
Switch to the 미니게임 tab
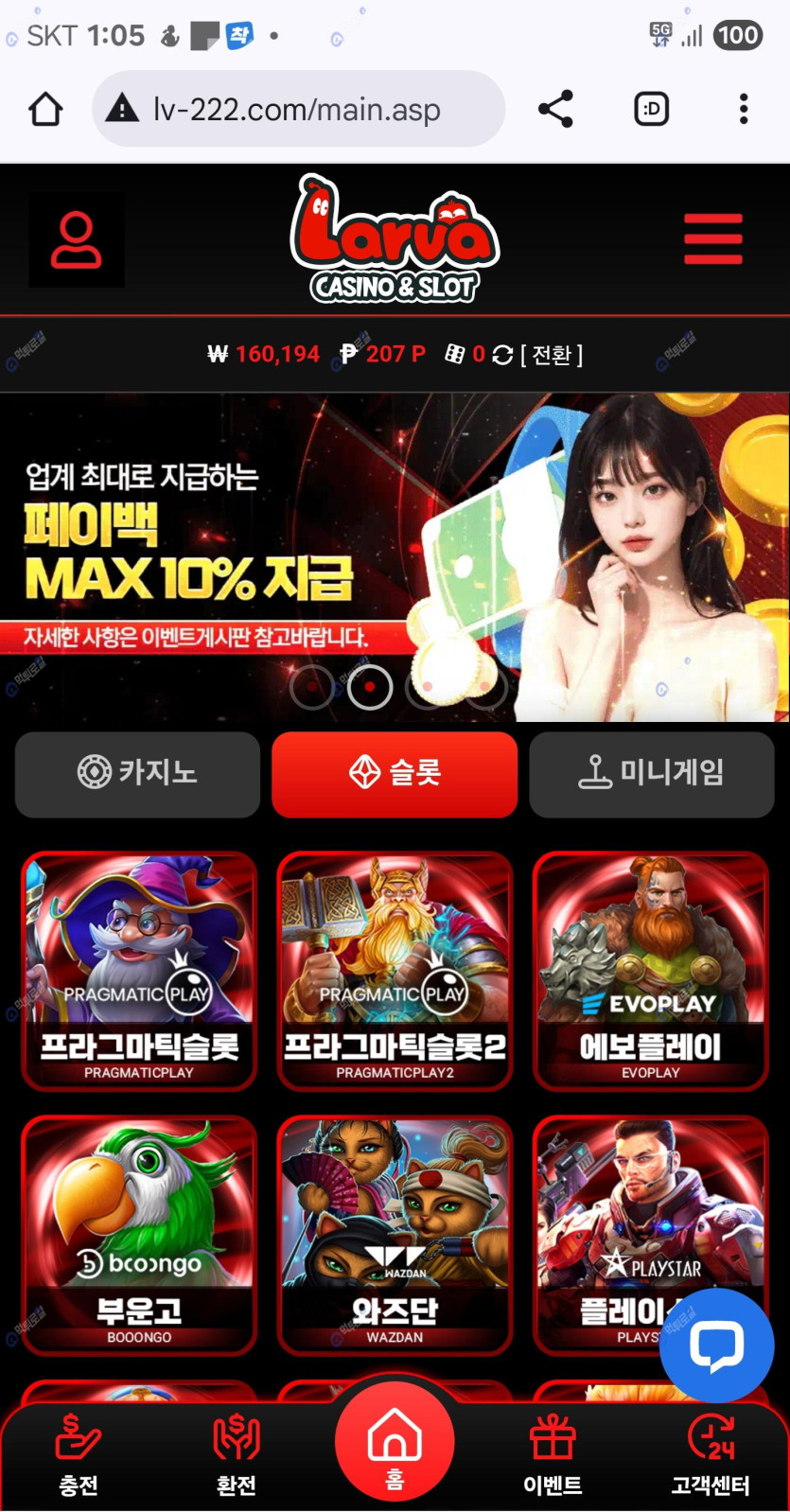[652, 774]
